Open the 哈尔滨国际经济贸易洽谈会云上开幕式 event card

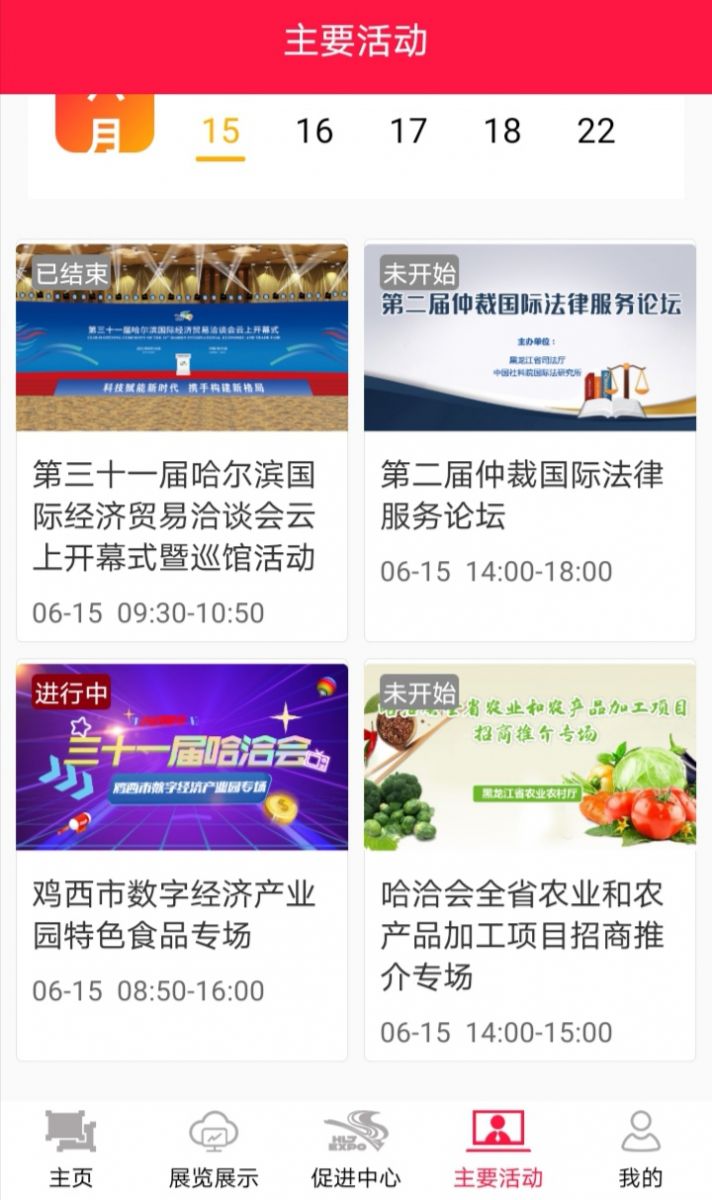point(182,440)
